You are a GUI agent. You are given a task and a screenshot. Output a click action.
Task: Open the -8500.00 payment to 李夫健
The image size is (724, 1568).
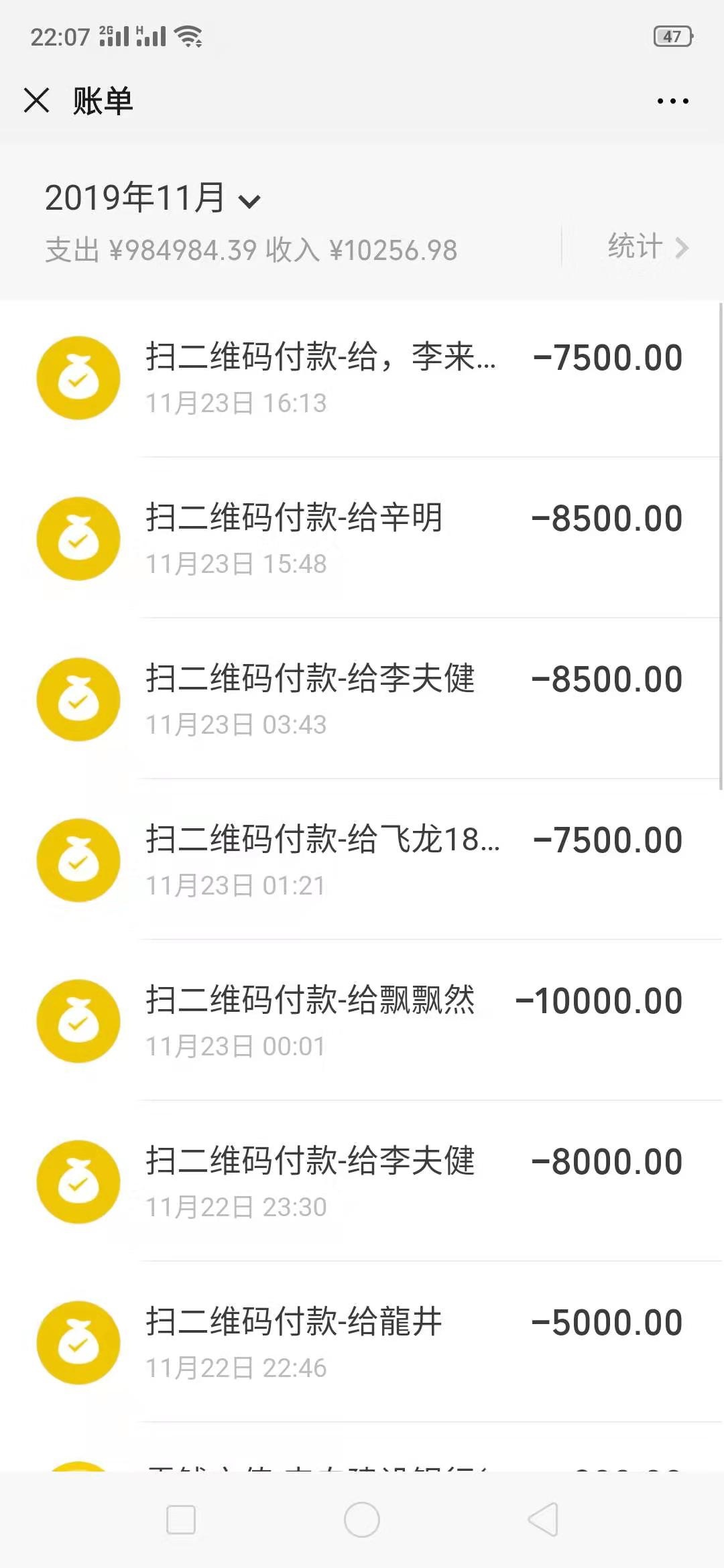pos(362,699)
